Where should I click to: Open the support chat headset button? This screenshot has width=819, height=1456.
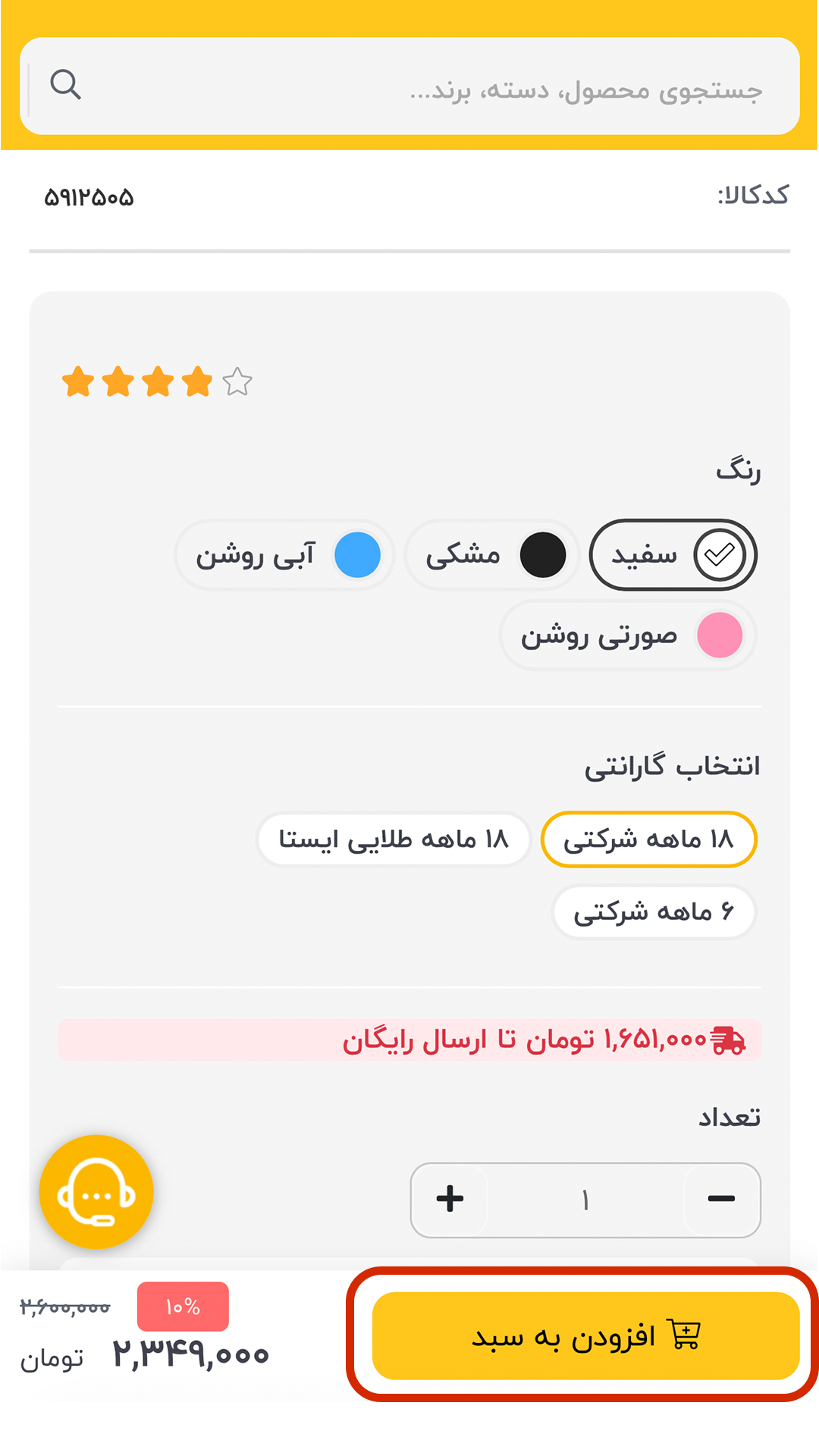[x=96, y=1192]
